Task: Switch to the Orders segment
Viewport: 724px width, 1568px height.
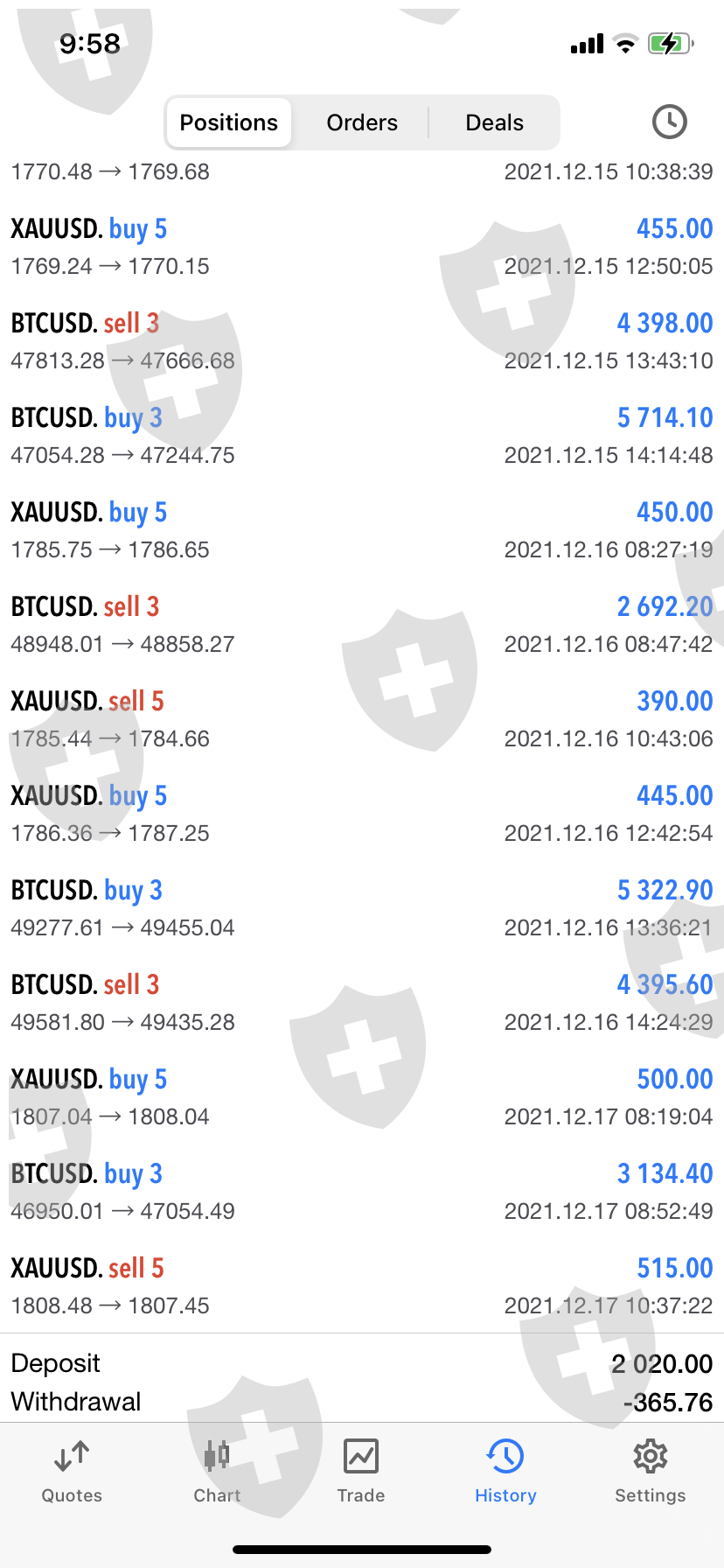Action: (x=362, y=122)
